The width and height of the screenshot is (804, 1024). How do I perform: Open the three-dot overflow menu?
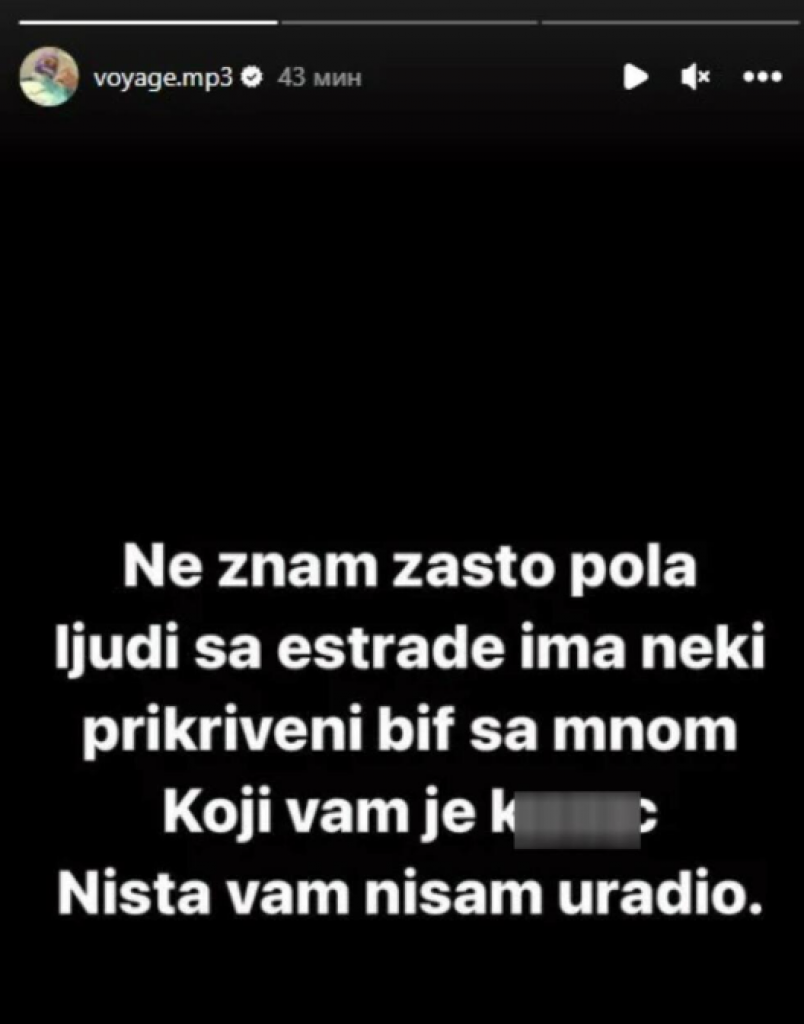pyautogui.click(x=763, y=77)
